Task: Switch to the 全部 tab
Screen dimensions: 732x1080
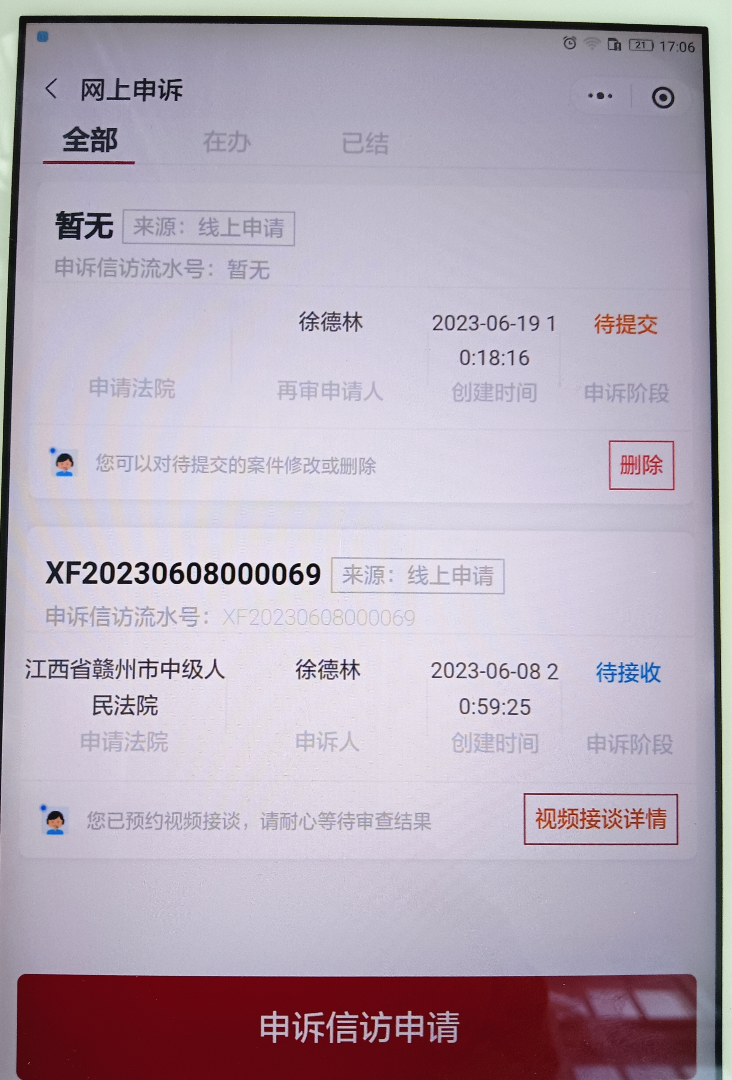Action: click(90, 141)
